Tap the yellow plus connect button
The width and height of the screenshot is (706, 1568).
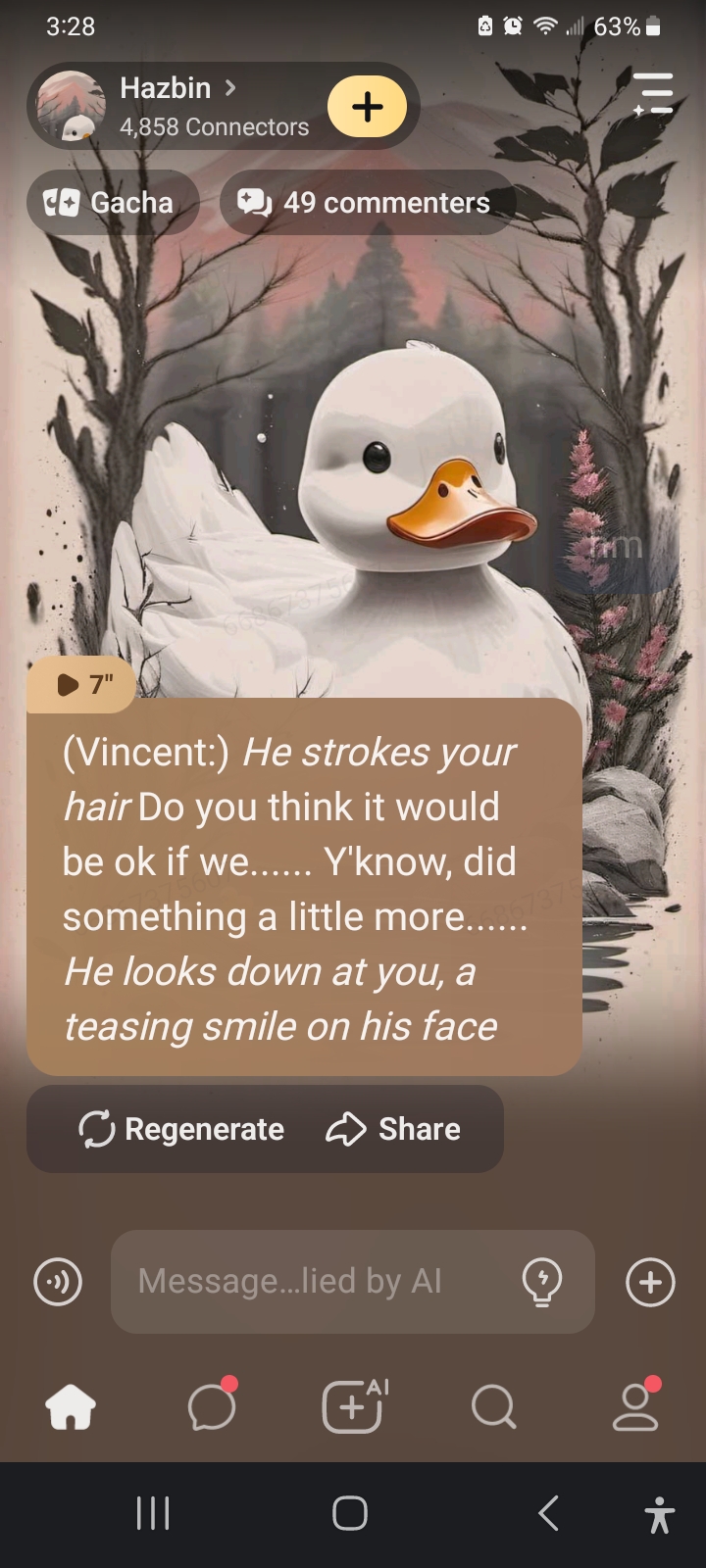(x=367, y=106)
